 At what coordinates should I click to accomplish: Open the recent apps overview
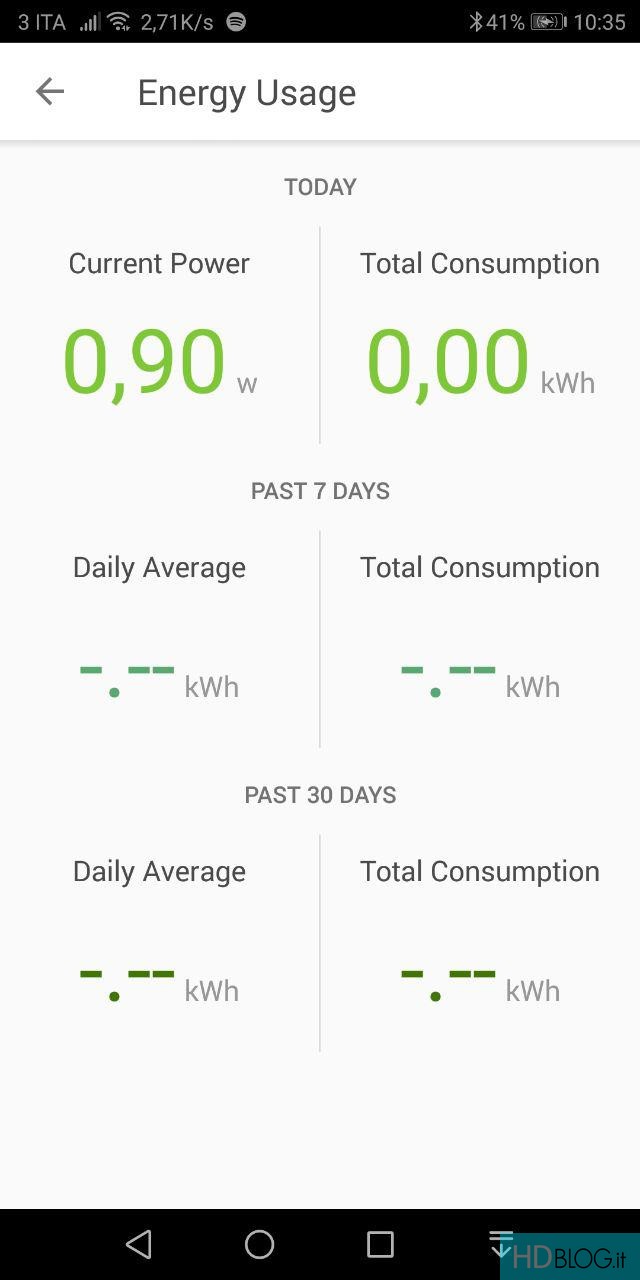[380, 1244]
